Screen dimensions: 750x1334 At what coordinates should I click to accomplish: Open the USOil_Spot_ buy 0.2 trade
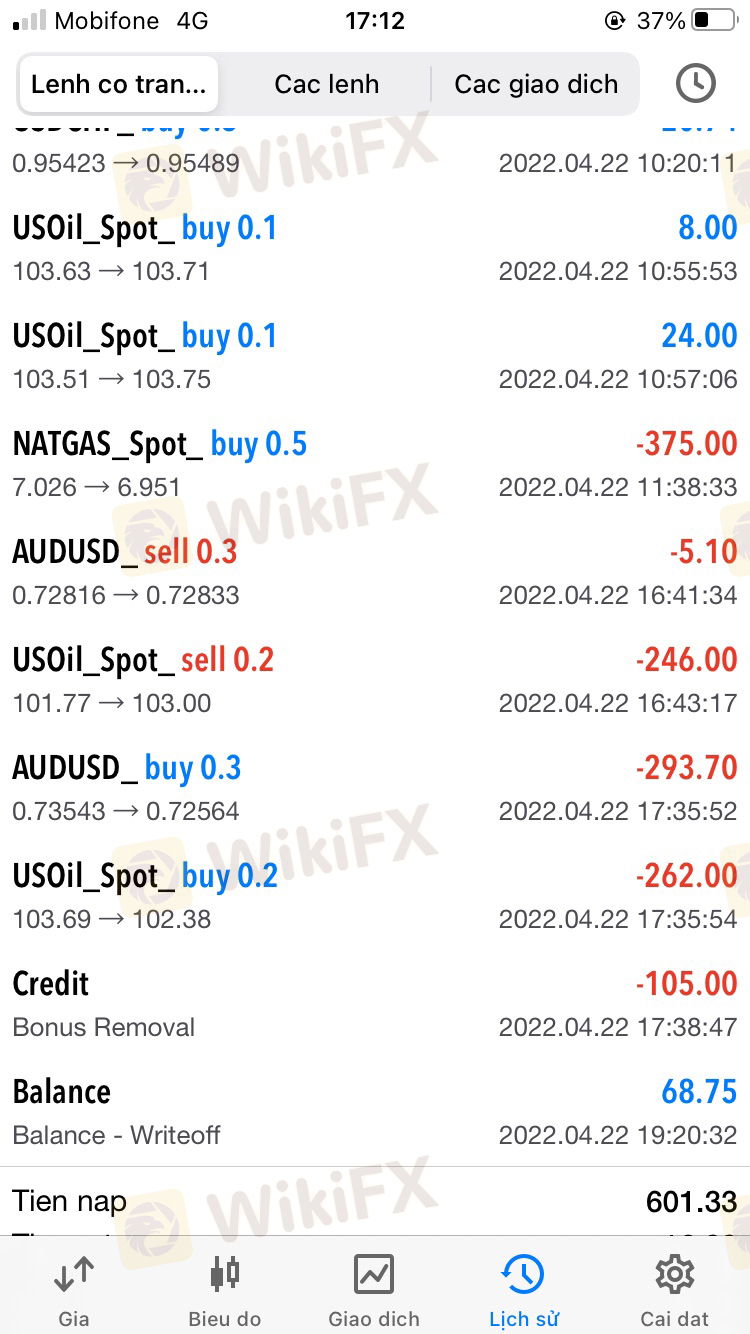coord(375,896)
